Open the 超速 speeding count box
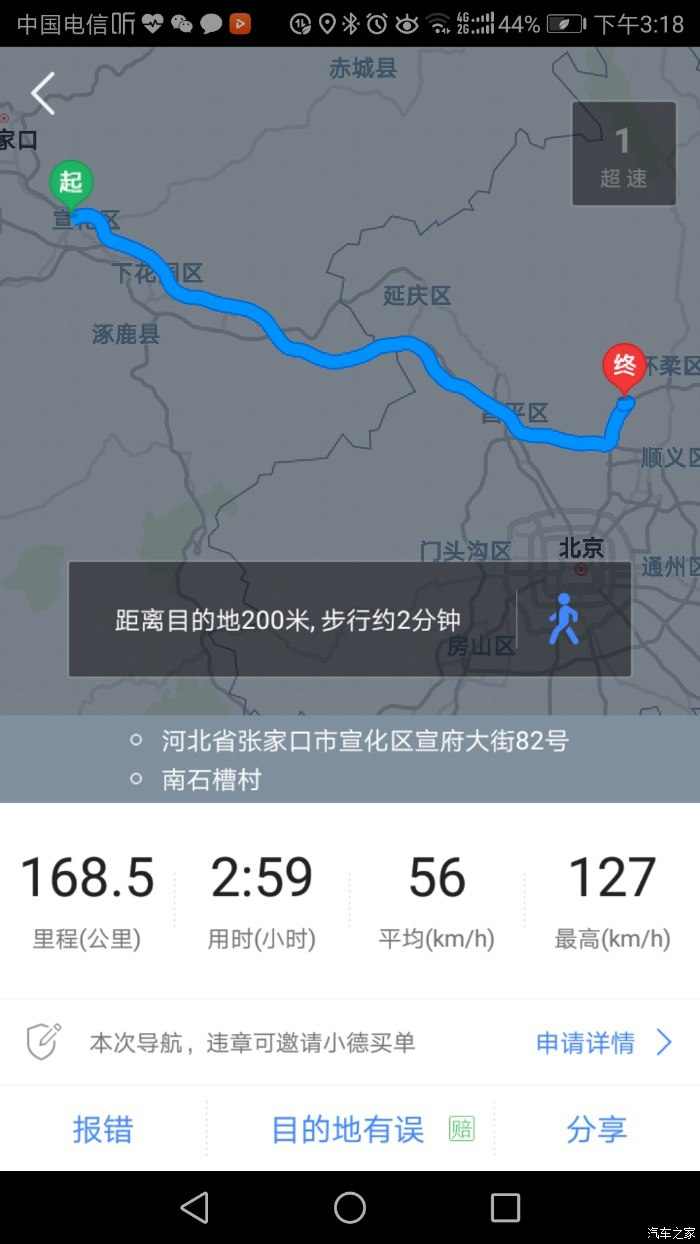700x1244 pixels. [623, 155]
